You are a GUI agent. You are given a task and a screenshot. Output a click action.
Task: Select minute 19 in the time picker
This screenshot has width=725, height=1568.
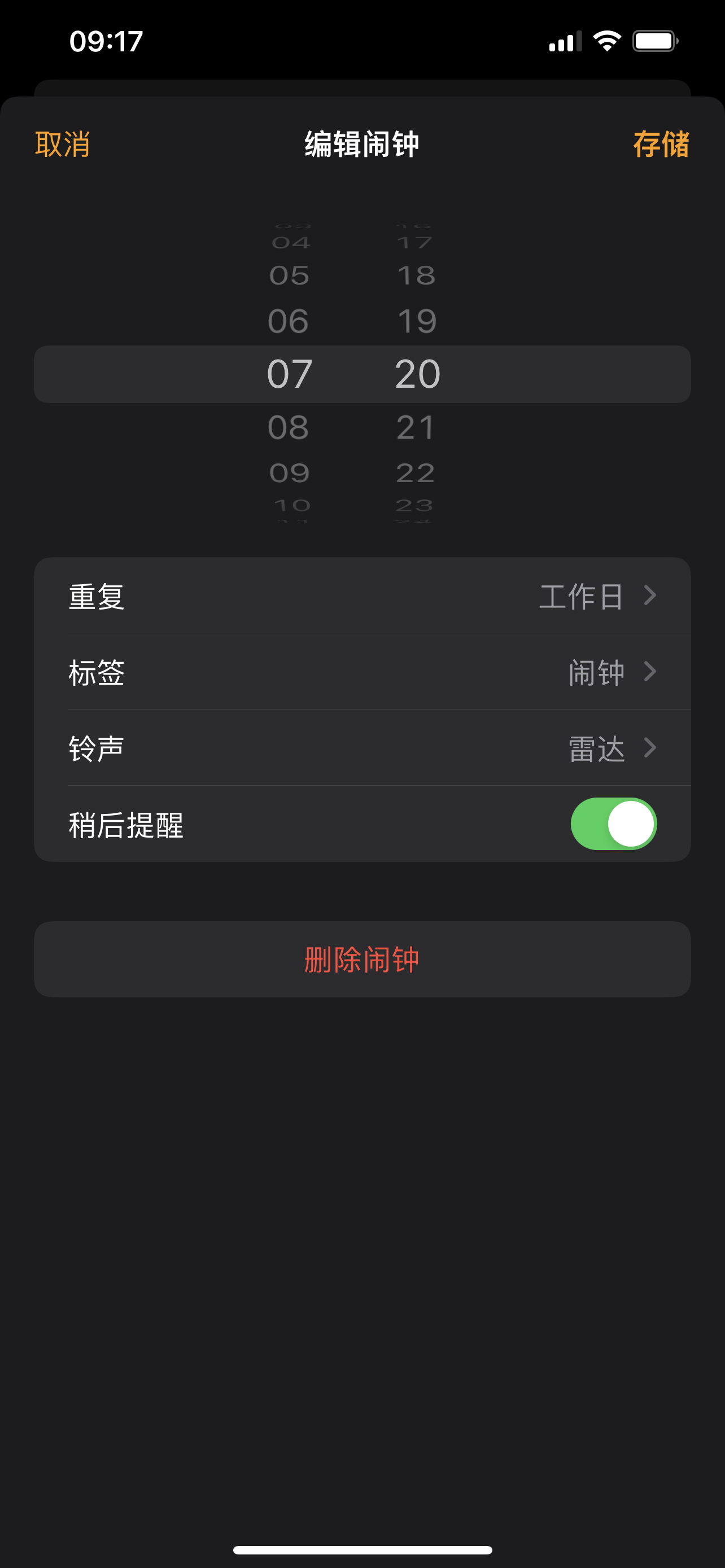[416, 321]
